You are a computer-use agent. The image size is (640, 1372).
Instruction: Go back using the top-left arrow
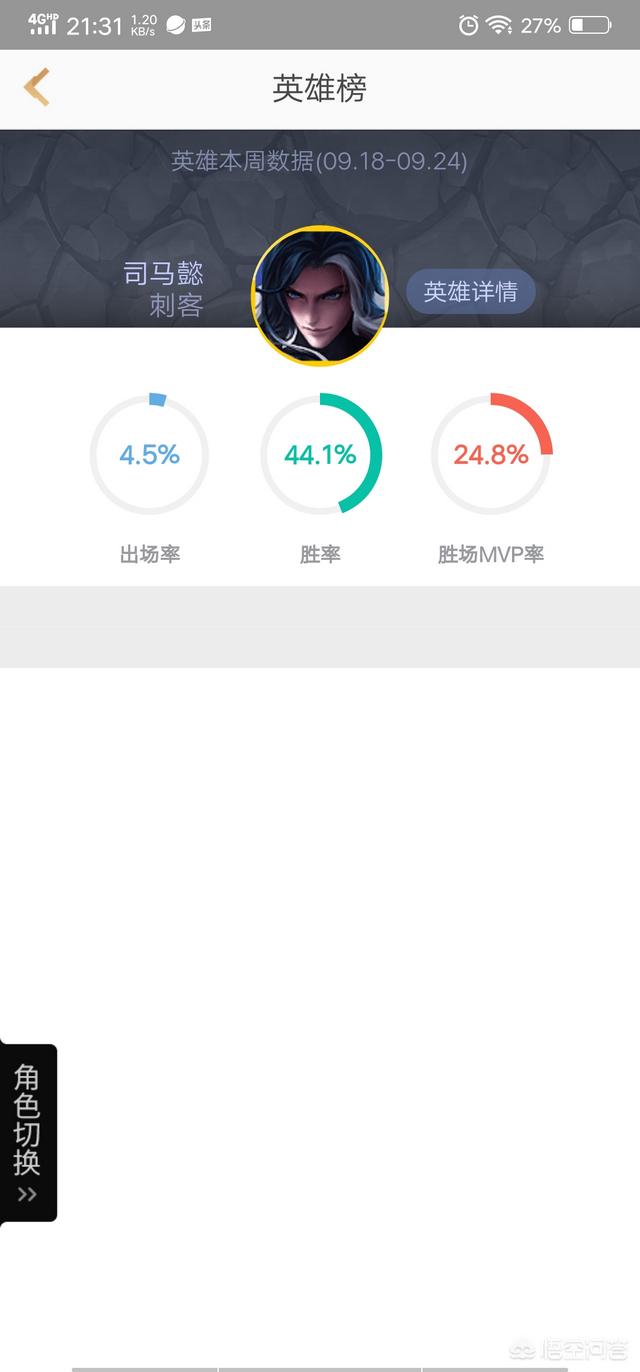coord(37,88)
